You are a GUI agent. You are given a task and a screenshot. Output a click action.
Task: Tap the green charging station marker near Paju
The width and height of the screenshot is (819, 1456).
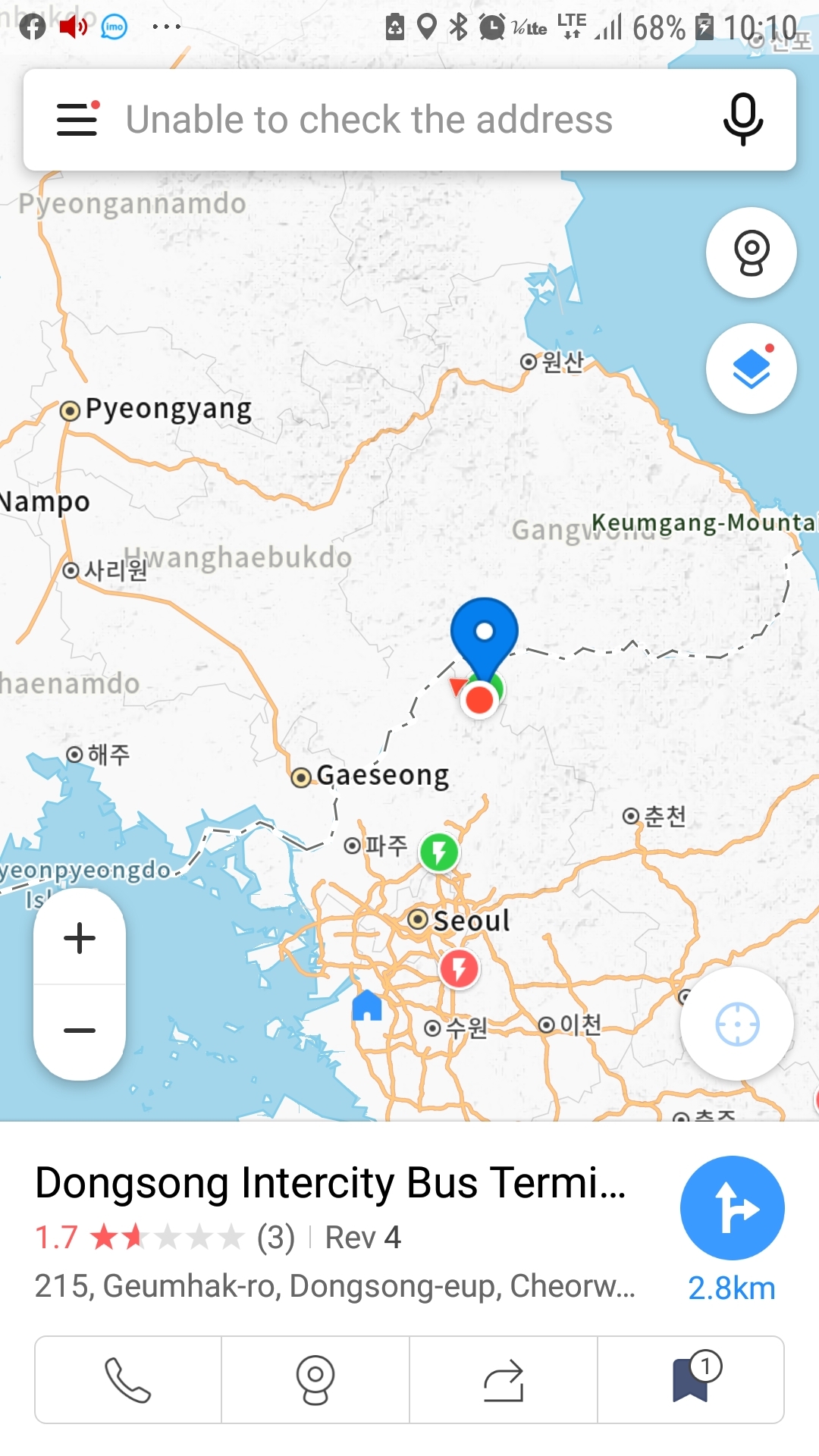tap(439, 852)
